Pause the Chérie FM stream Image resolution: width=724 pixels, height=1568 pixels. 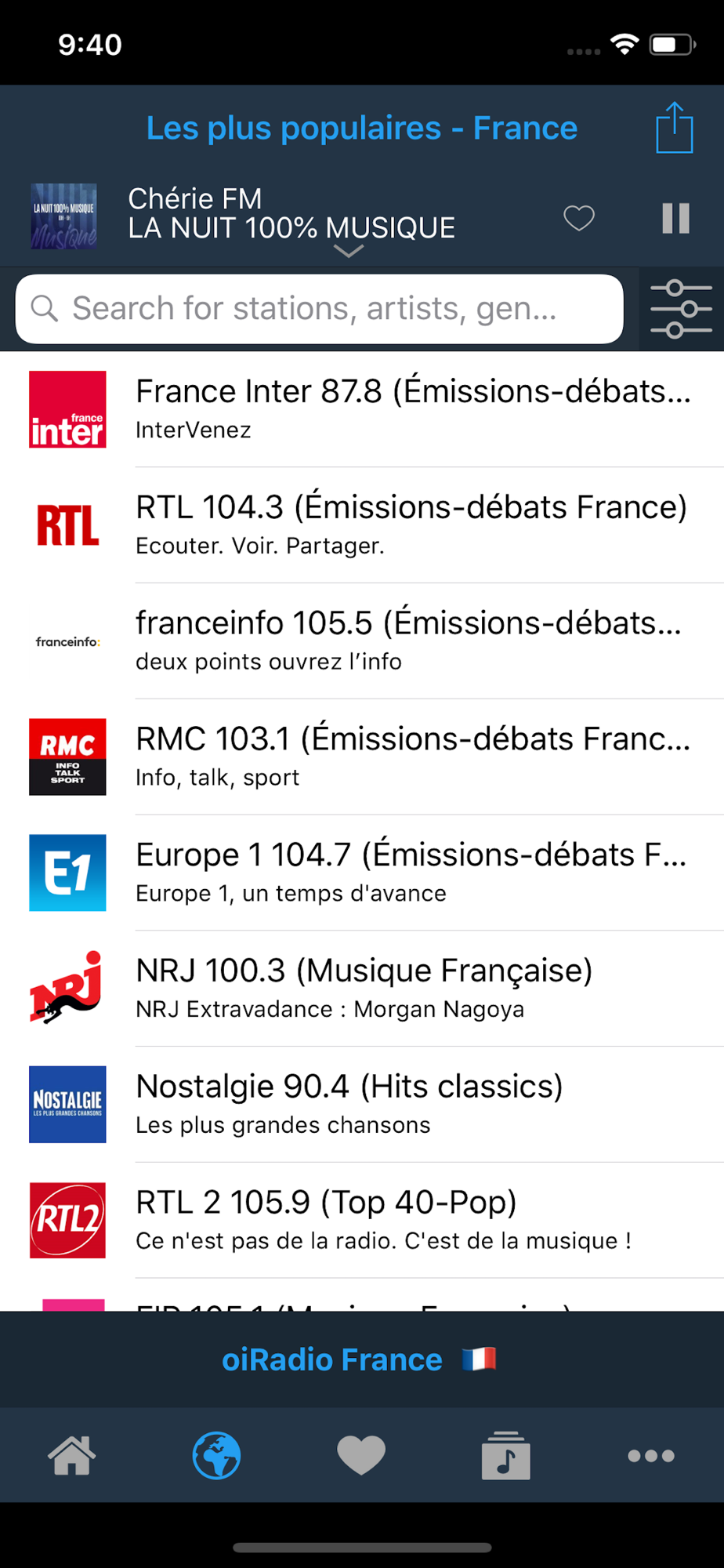675,218
